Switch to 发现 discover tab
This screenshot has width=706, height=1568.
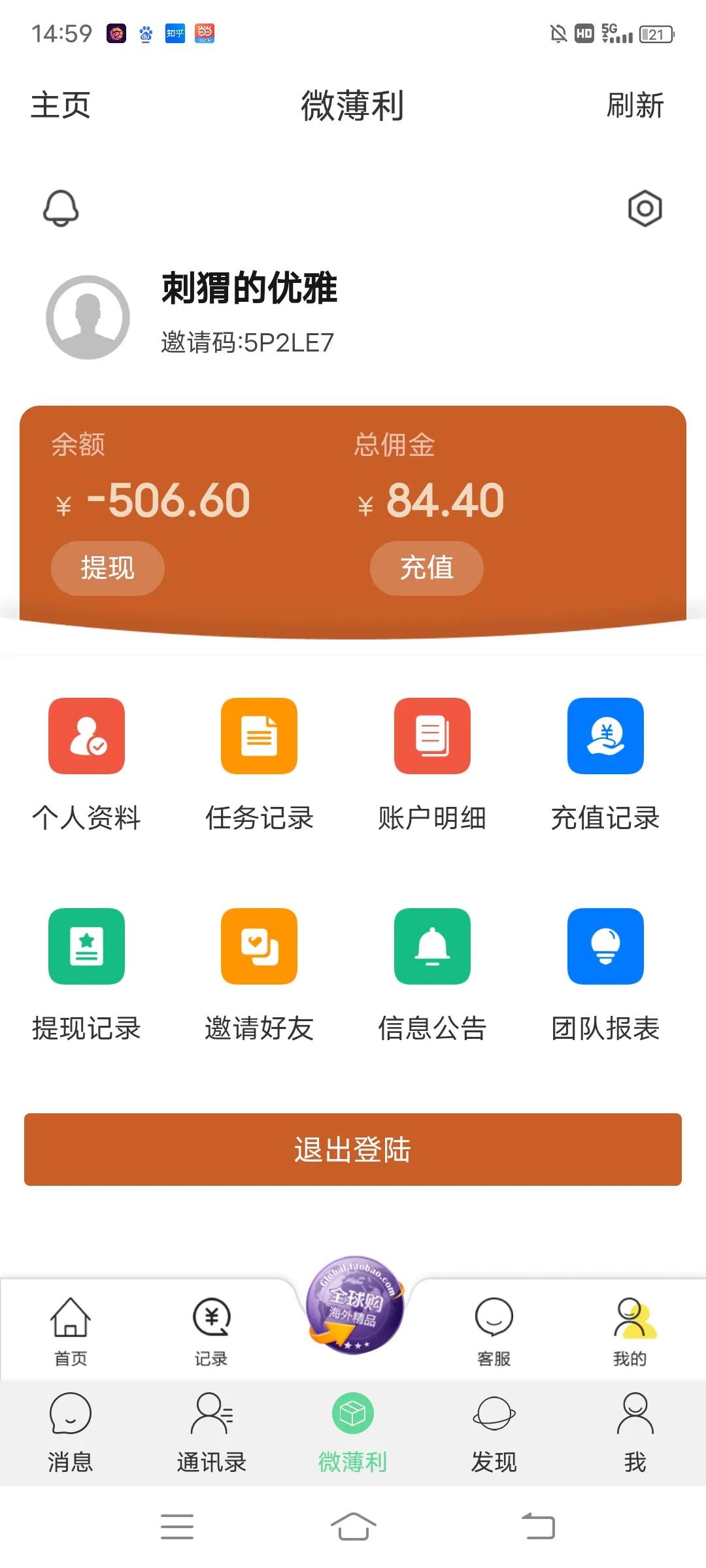pyautogui.click(x=494, y=1431)
